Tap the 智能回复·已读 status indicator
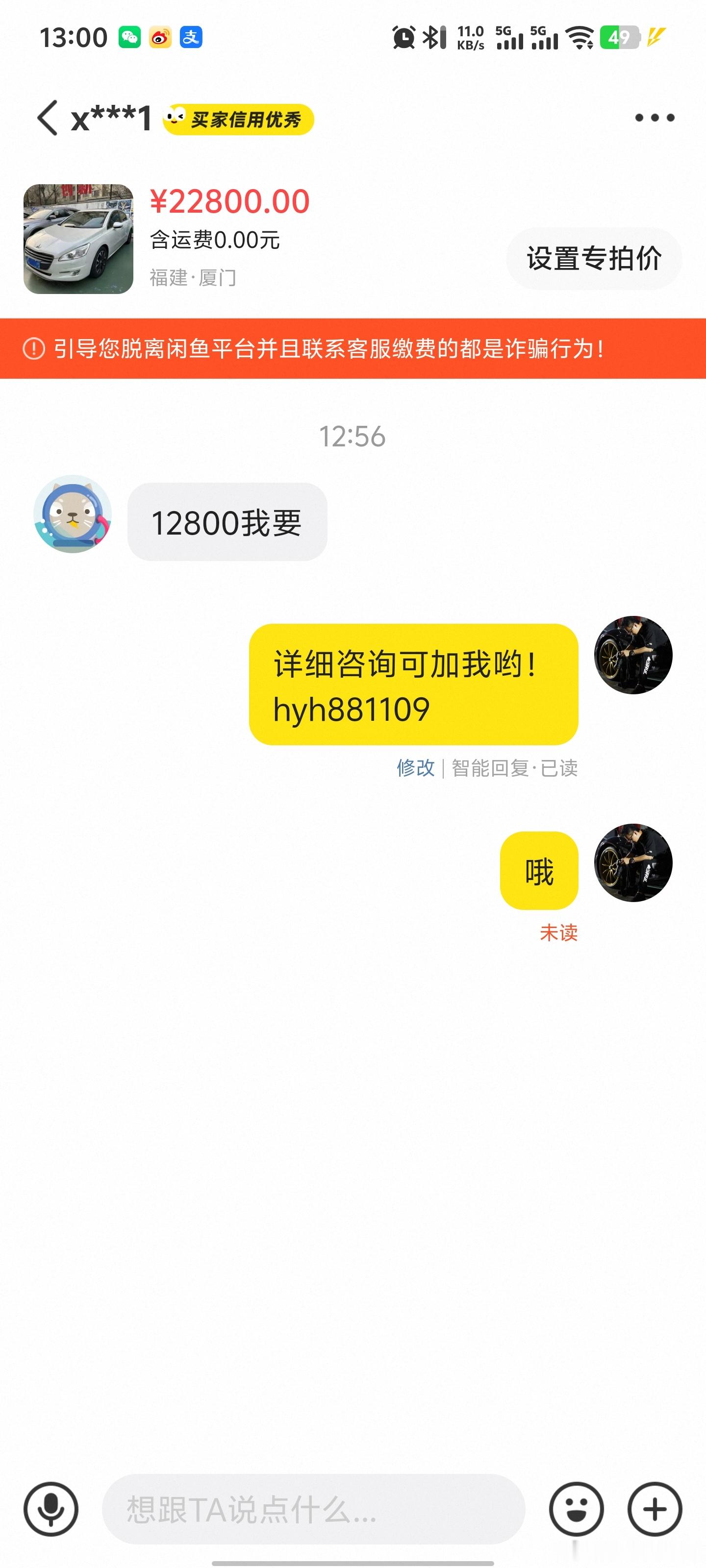Viewport: 706px width, 1568px height. (x=515, y=769)
